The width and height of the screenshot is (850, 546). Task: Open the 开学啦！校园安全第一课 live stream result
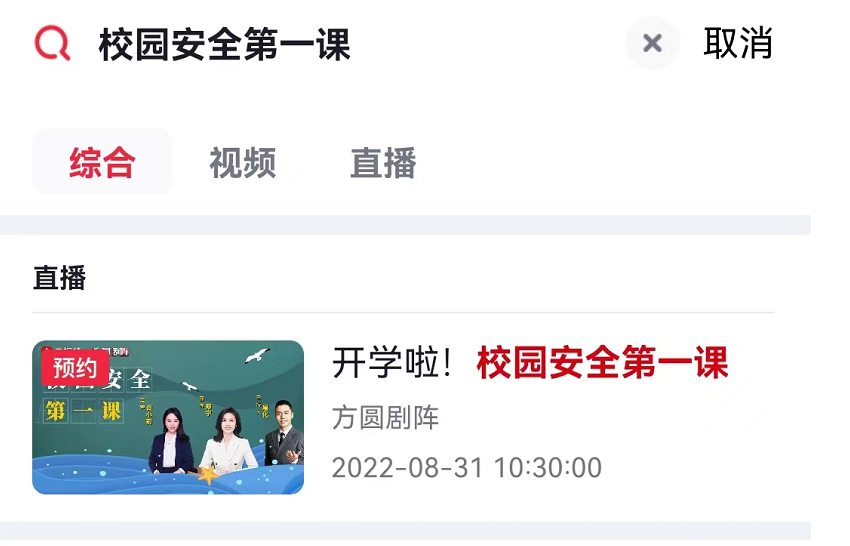[x=530, y=364]
